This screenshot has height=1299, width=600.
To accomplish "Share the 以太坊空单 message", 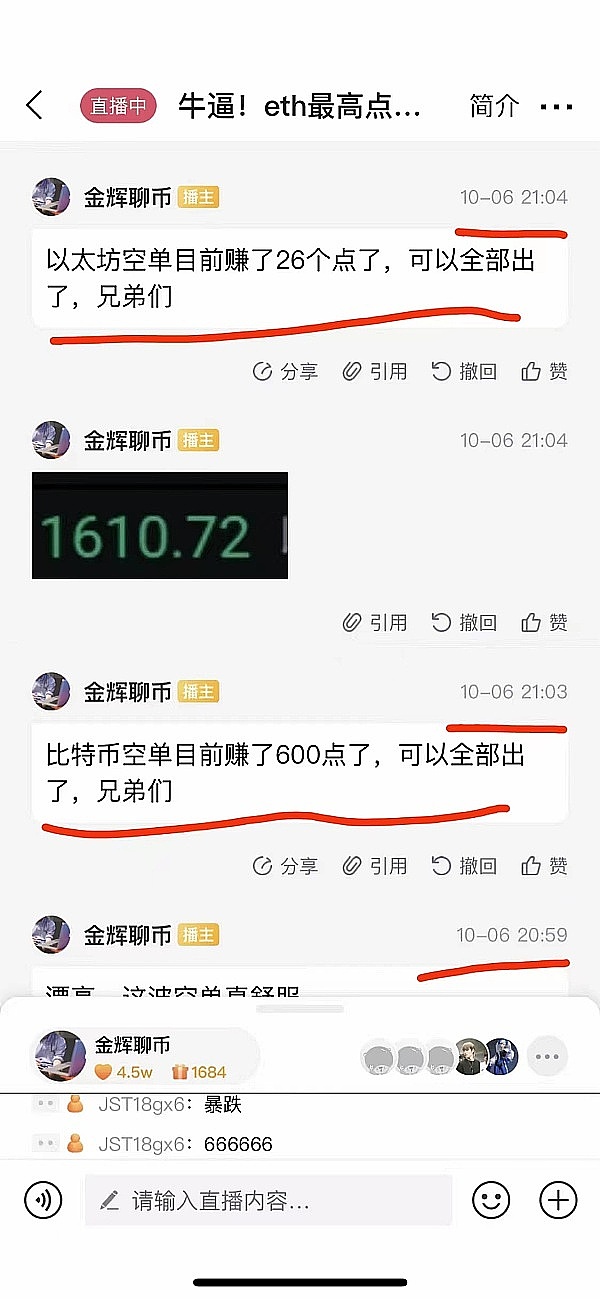I will click(285, 372).
